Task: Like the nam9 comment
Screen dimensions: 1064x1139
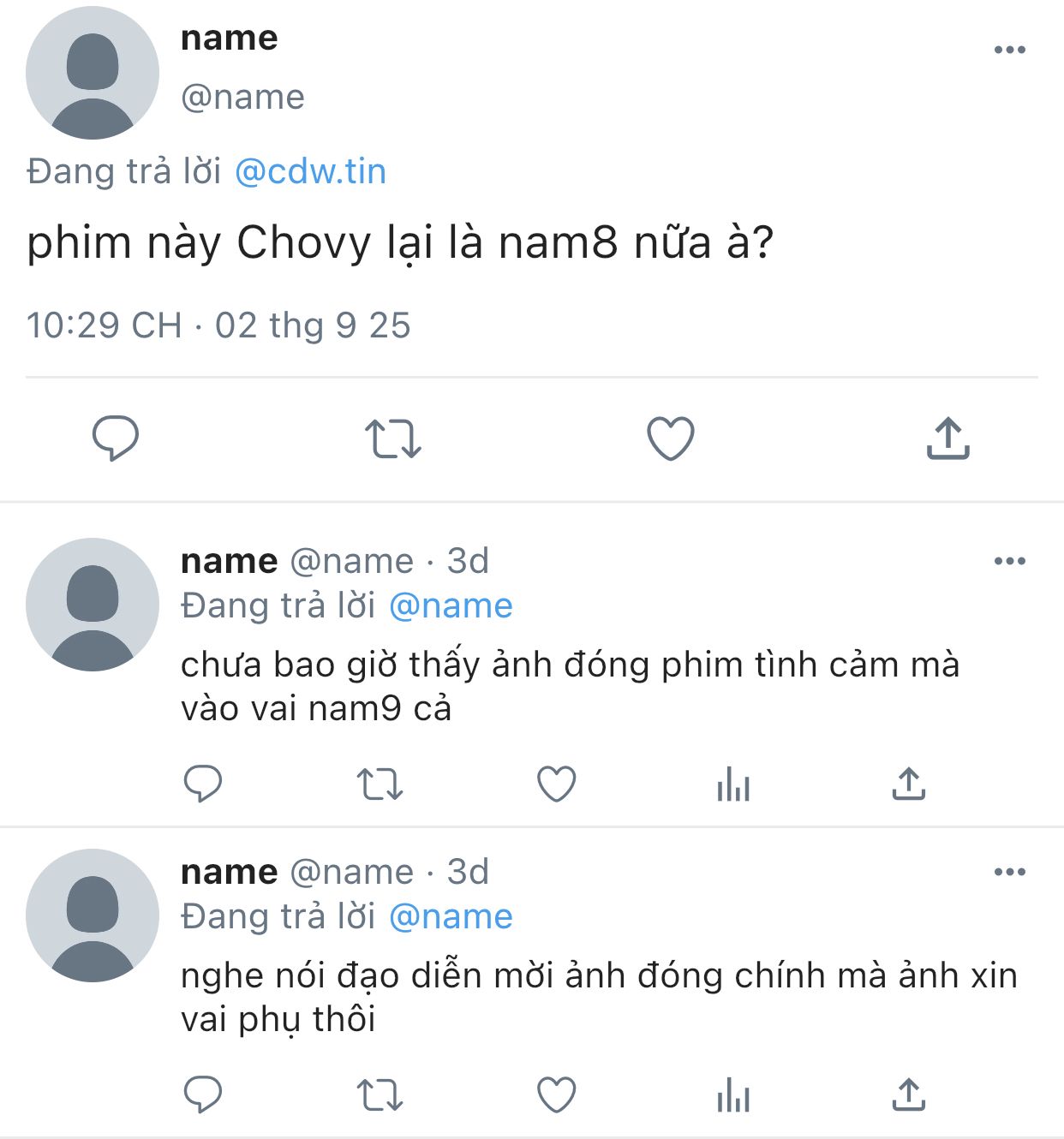Action: click(x=556, y=784)
